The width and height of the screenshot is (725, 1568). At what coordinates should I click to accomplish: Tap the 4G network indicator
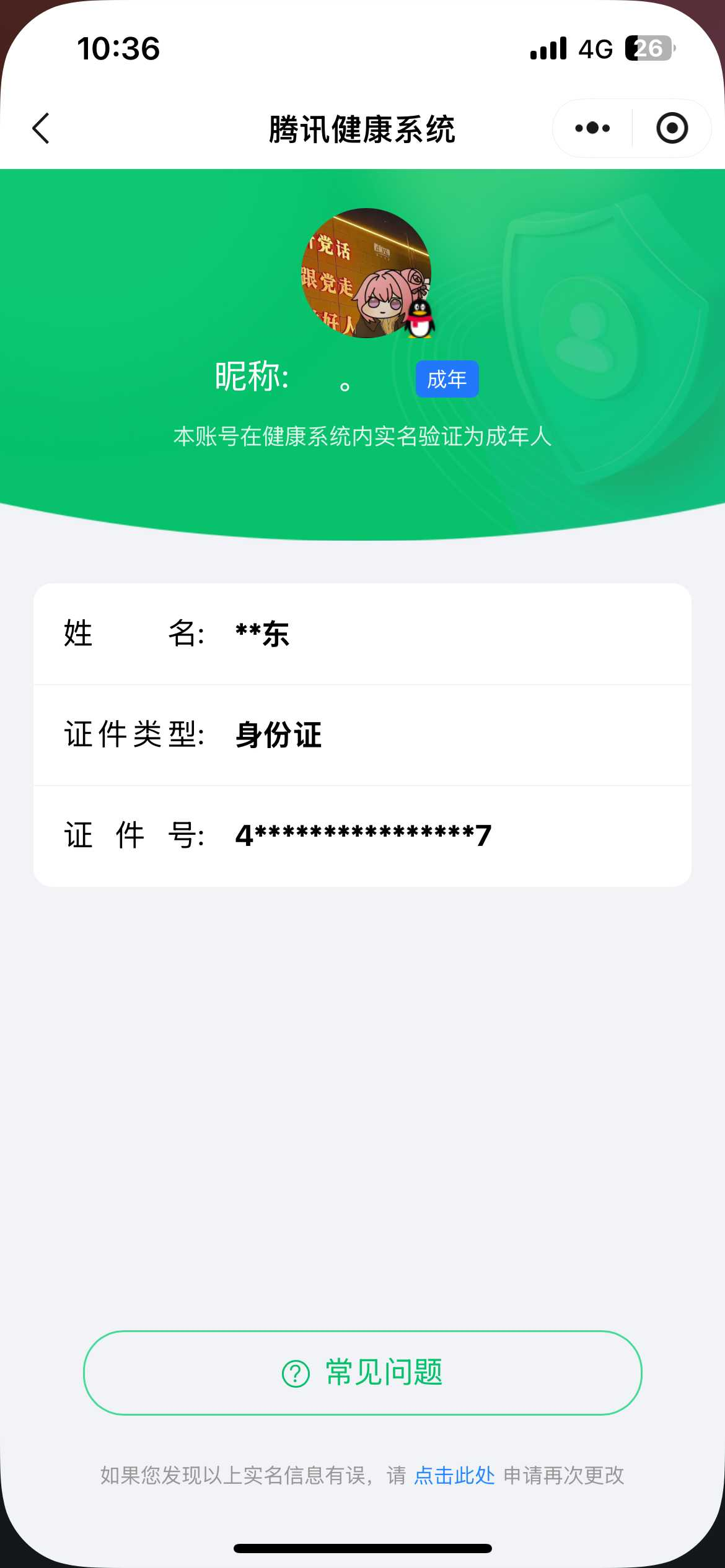click(x=596, y=49)
